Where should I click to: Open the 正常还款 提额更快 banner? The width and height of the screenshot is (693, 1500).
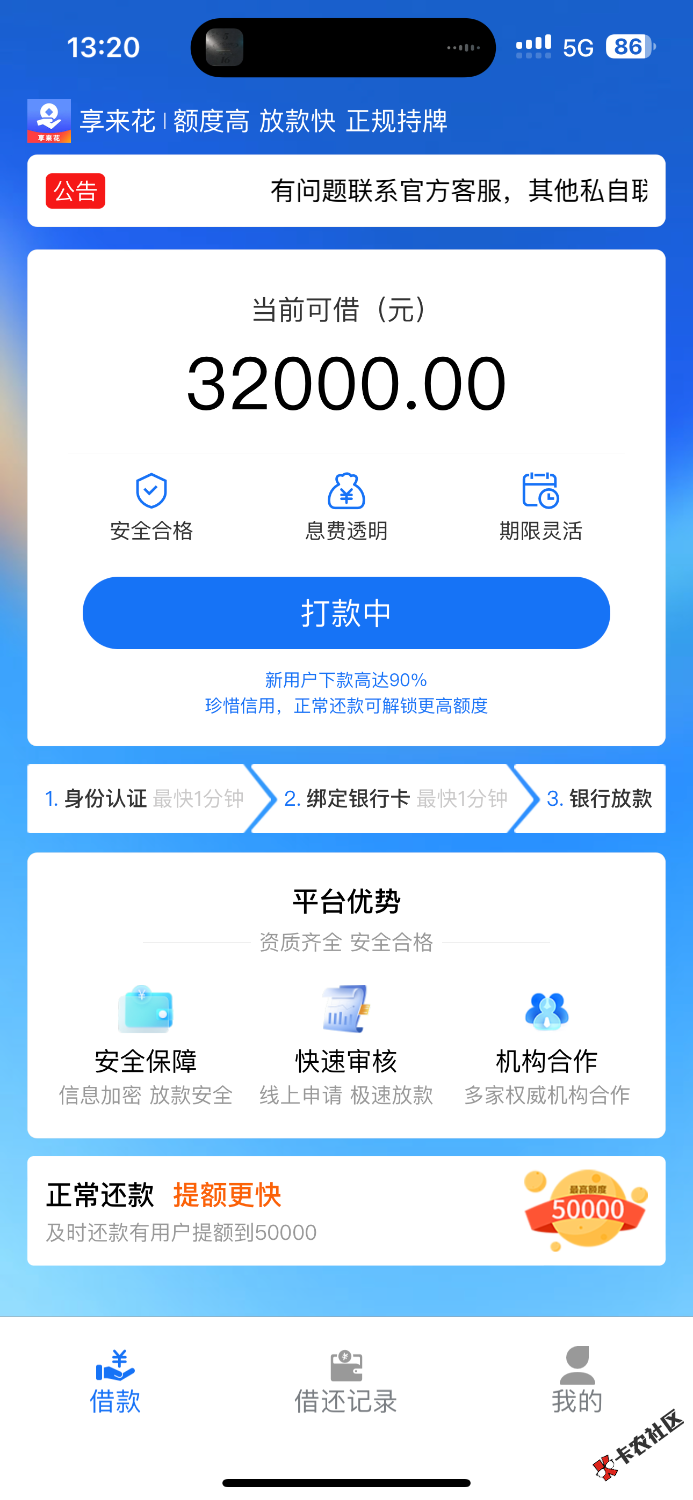coord(346,1211)
